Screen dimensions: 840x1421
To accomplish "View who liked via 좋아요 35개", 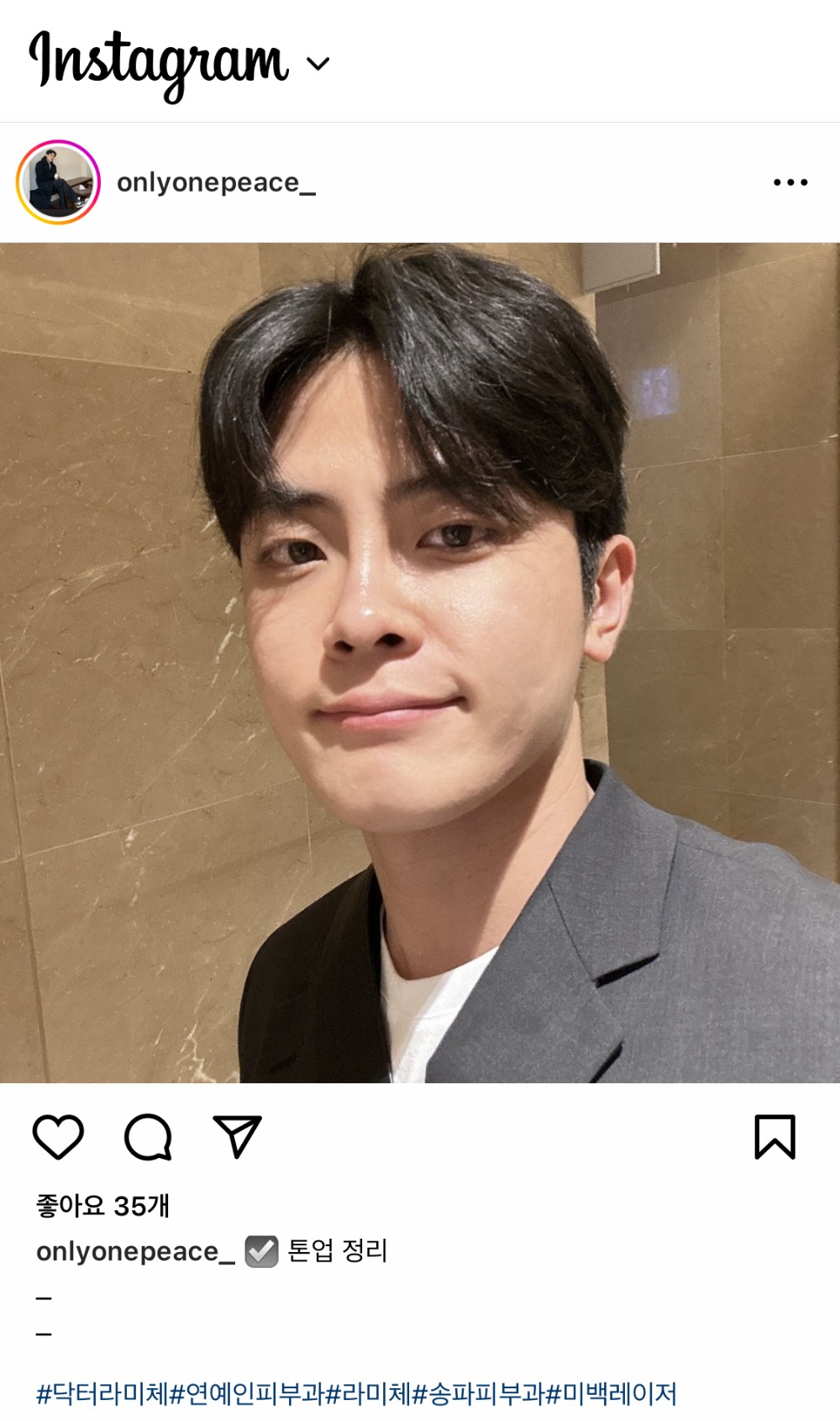I will tap(102, 1206).
